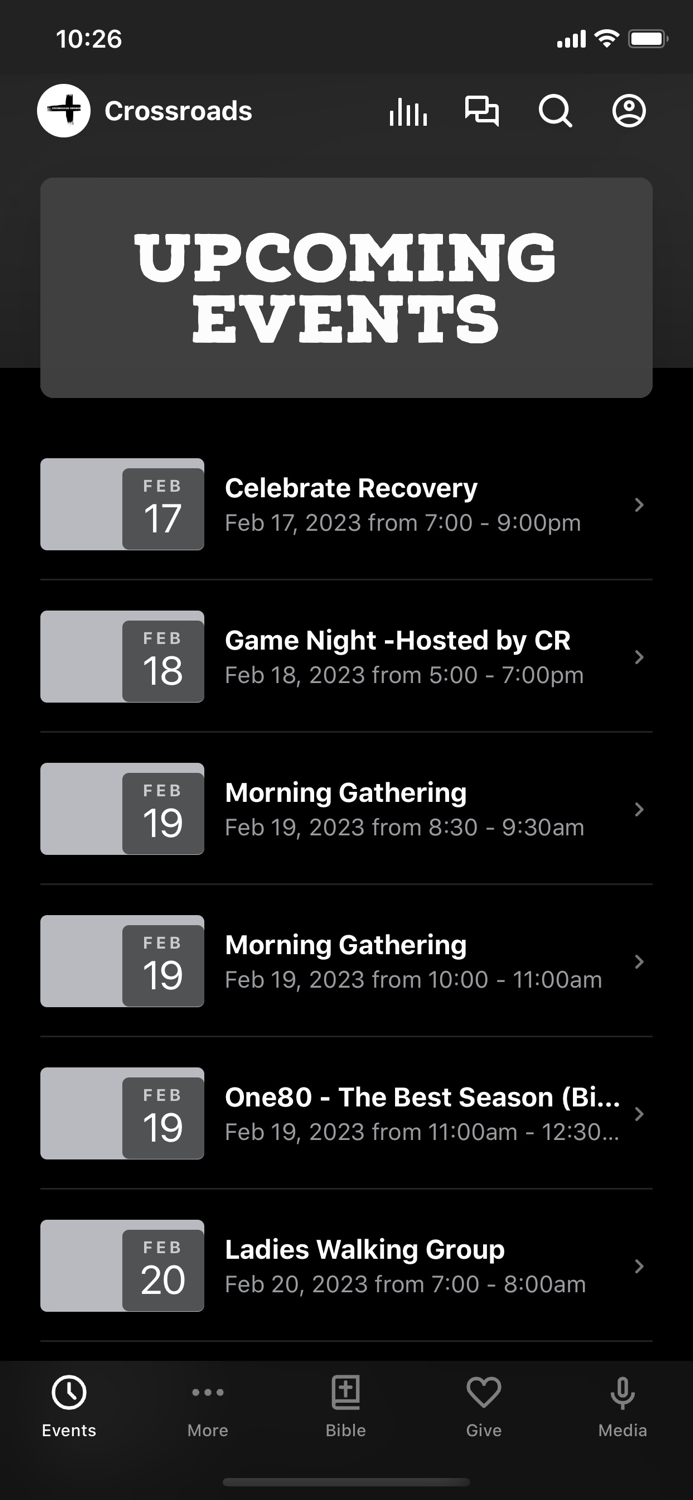Tap the search magnifier icon
This screenshot has height=1500, width=693.
click(x=555, y=111)
